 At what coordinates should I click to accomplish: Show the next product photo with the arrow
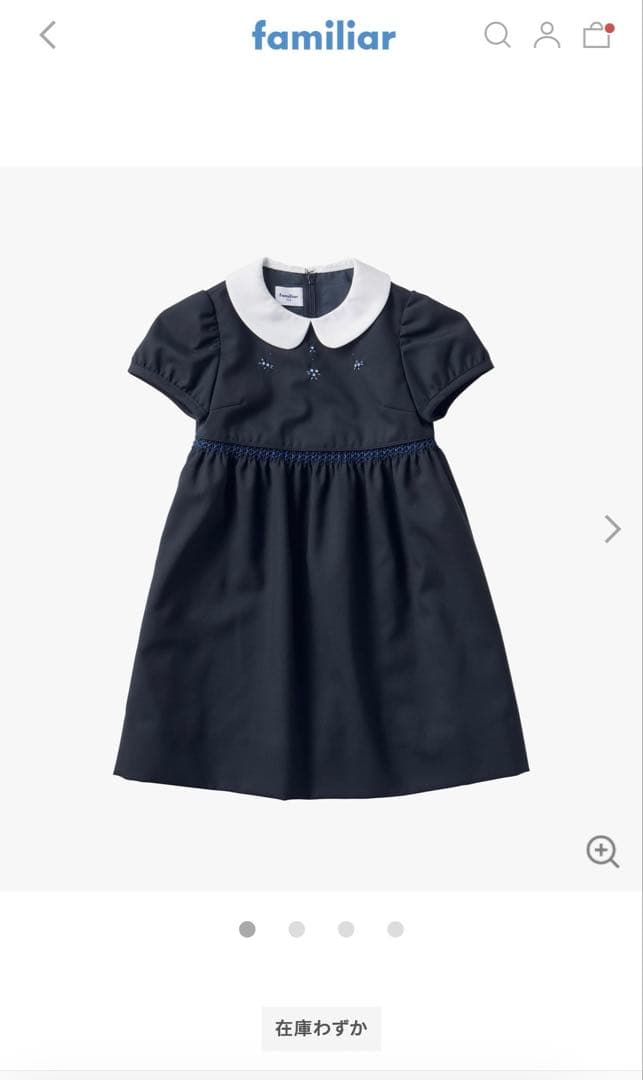click(x=612, y=529)
